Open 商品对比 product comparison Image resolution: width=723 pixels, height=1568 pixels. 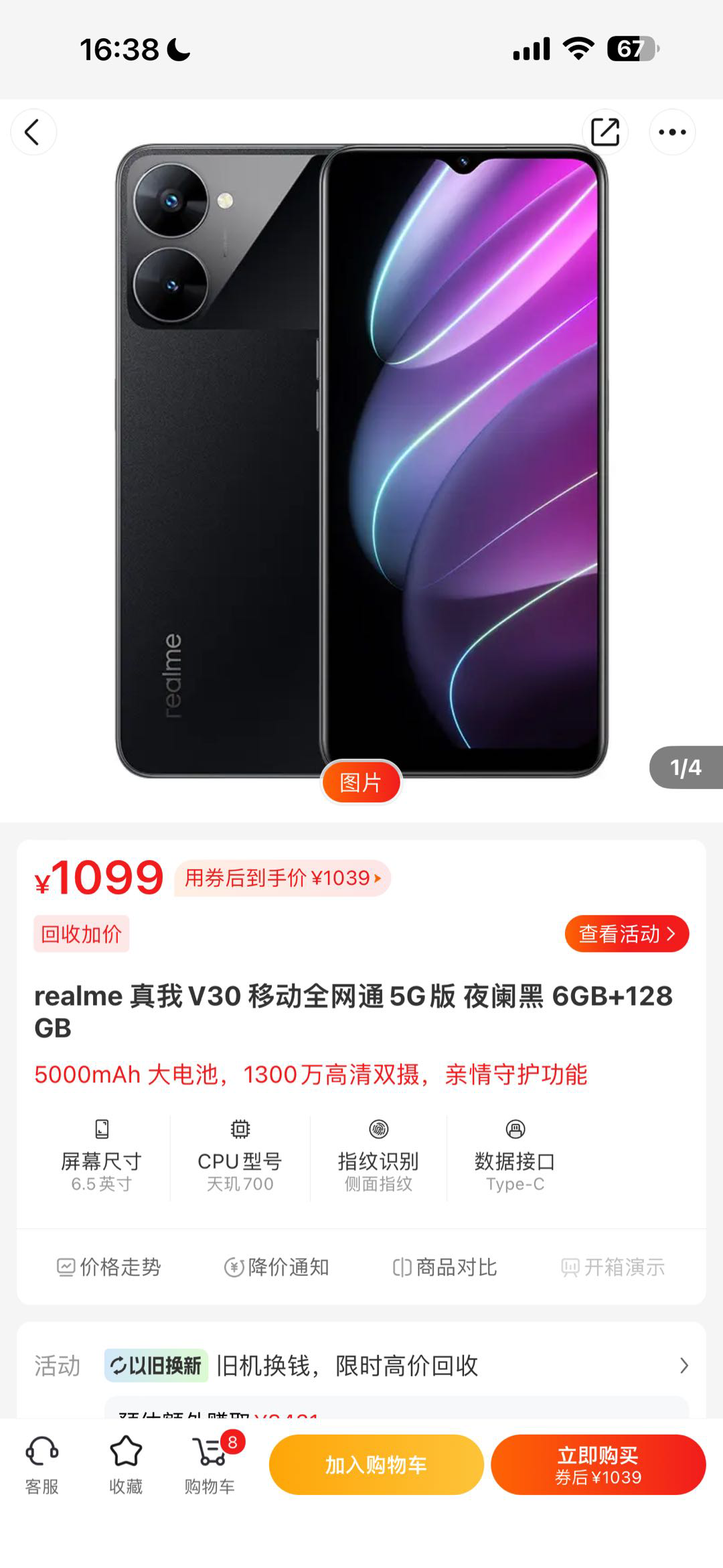(445, 1267)
